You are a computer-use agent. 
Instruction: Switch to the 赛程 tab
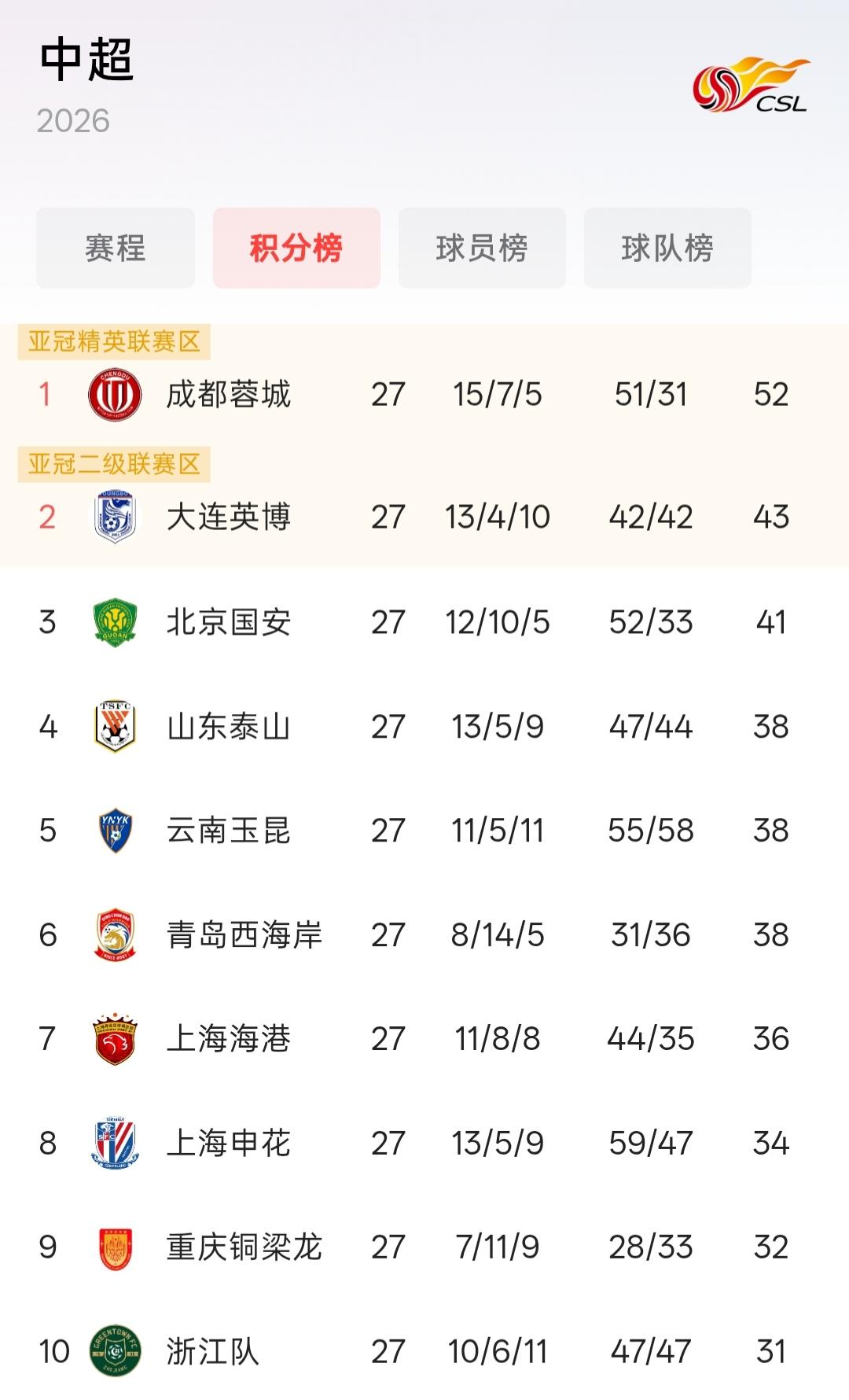tap(116, 248)
